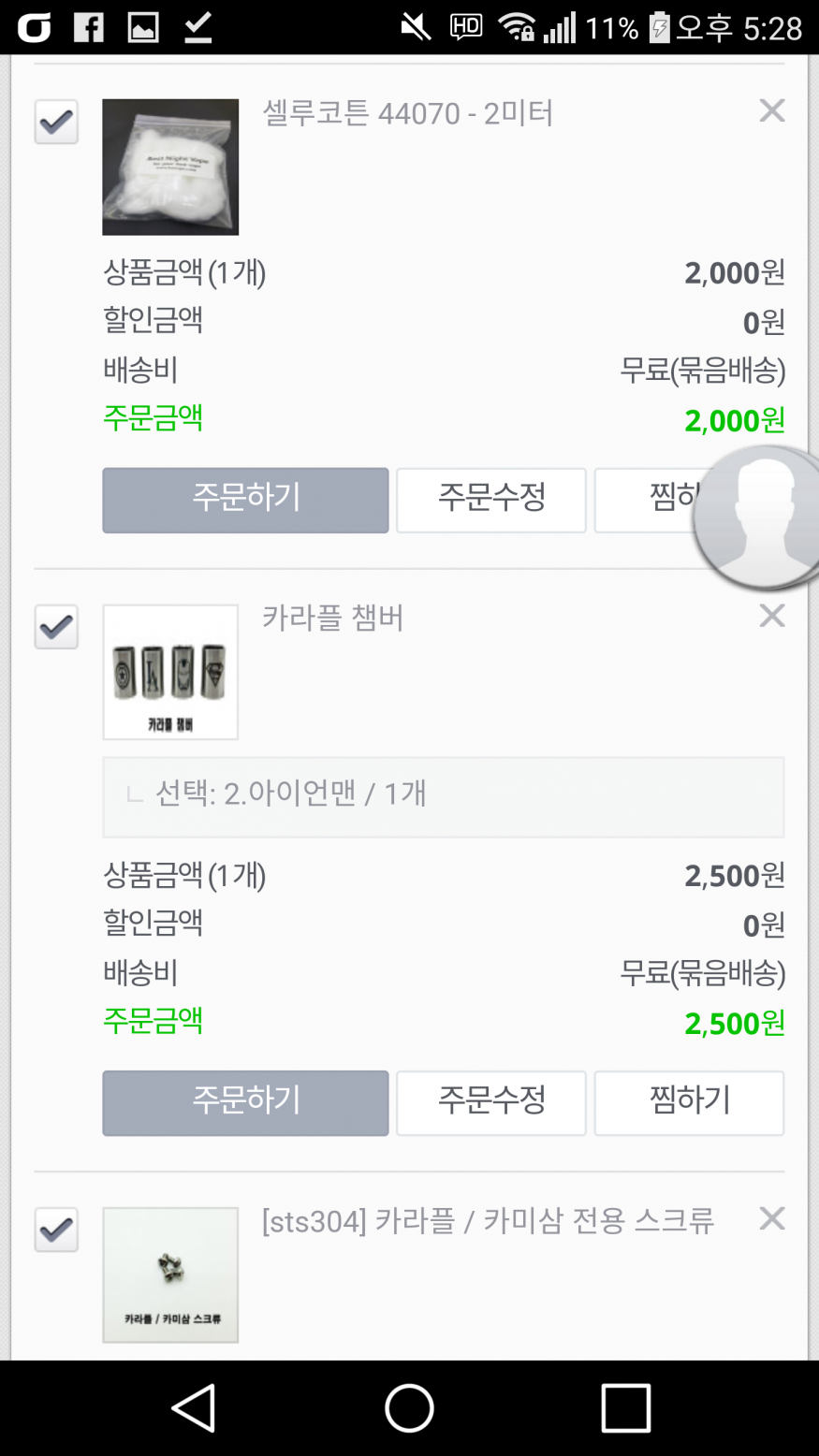Go back with the system back button
Image resolution: width=819 pixels, height=1456 pixels.
[x=195, y=1407]
